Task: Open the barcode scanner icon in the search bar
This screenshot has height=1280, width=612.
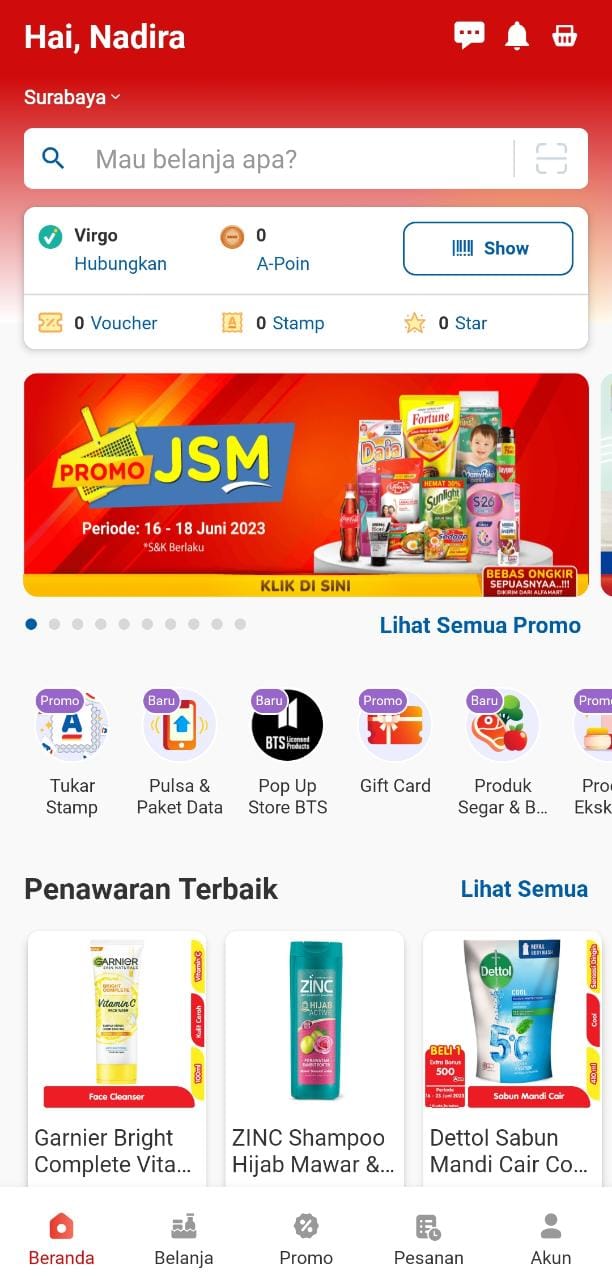Action: (x=551, y=159)
